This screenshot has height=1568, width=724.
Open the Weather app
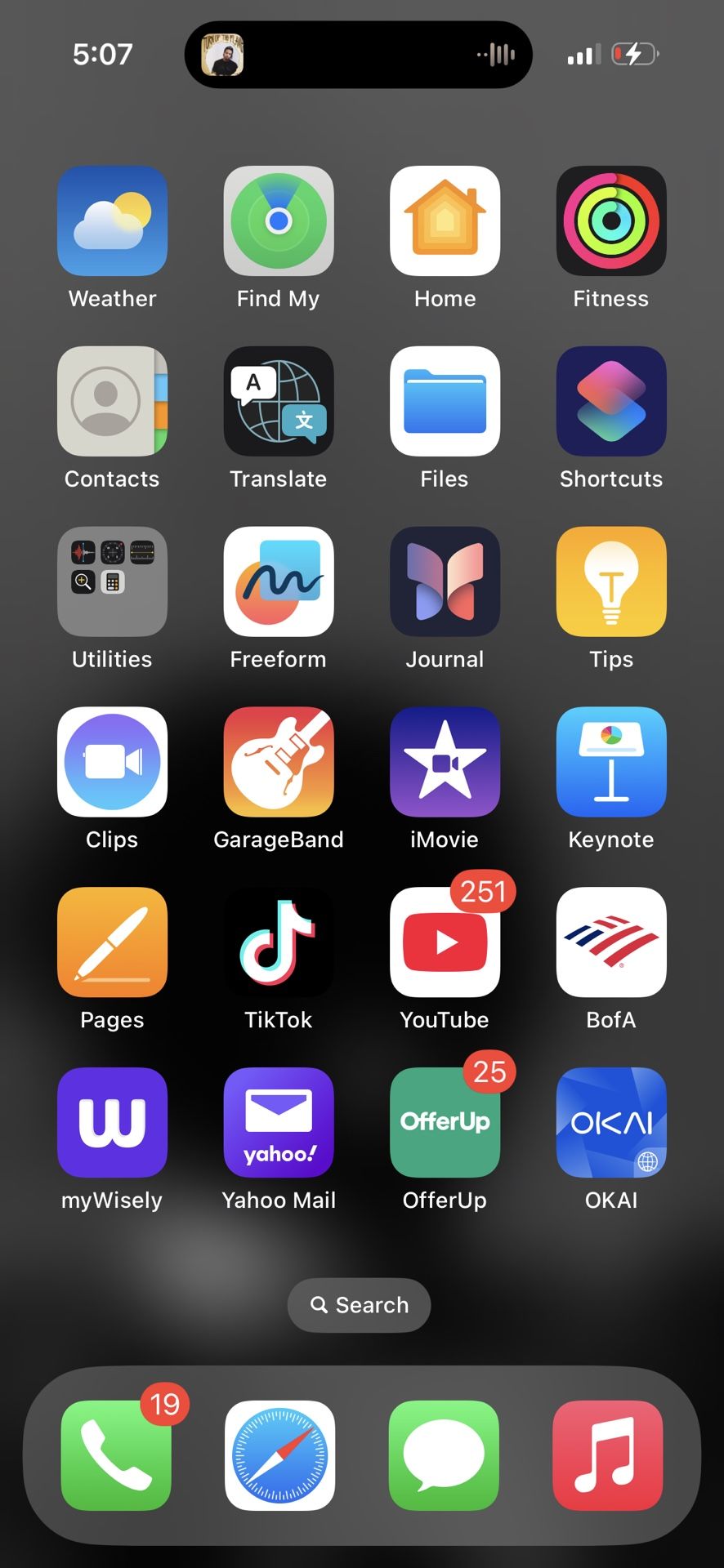click(112, 220)
